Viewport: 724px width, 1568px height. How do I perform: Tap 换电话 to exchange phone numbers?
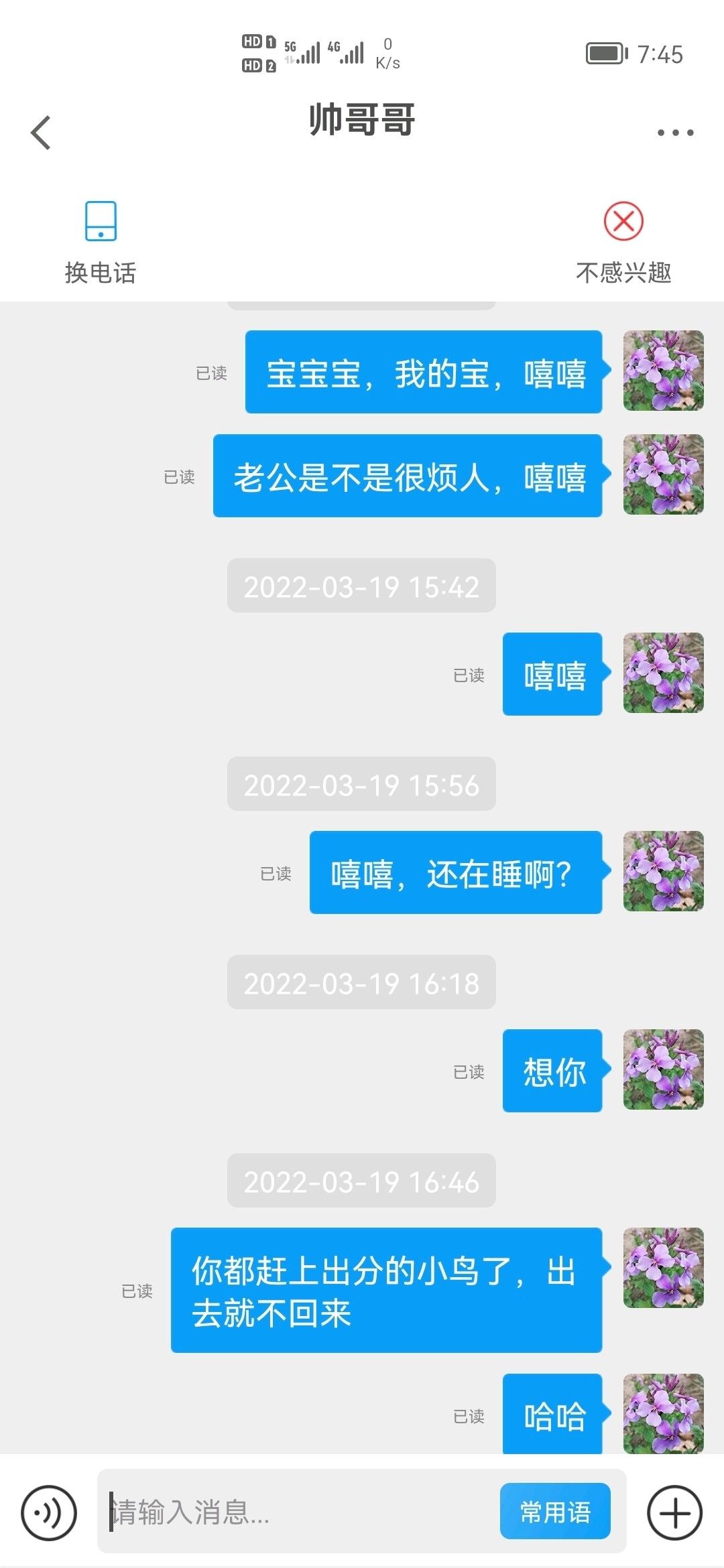pos(101,243)
